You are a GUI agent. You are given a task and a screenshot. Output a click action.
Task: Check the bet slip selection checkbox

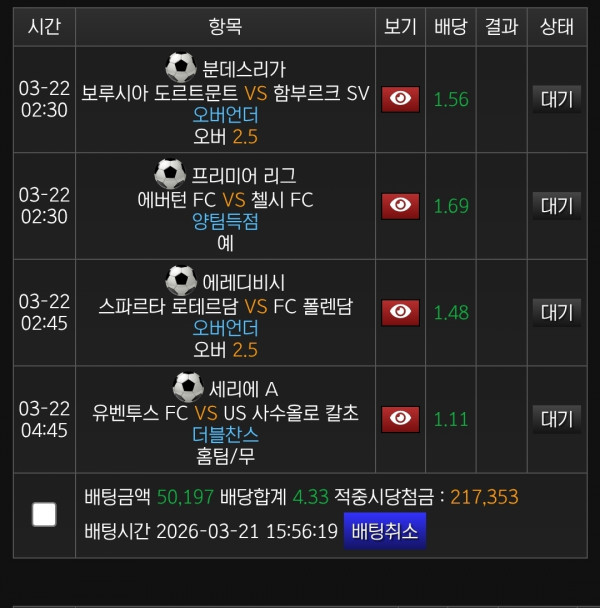click(44, 514)
